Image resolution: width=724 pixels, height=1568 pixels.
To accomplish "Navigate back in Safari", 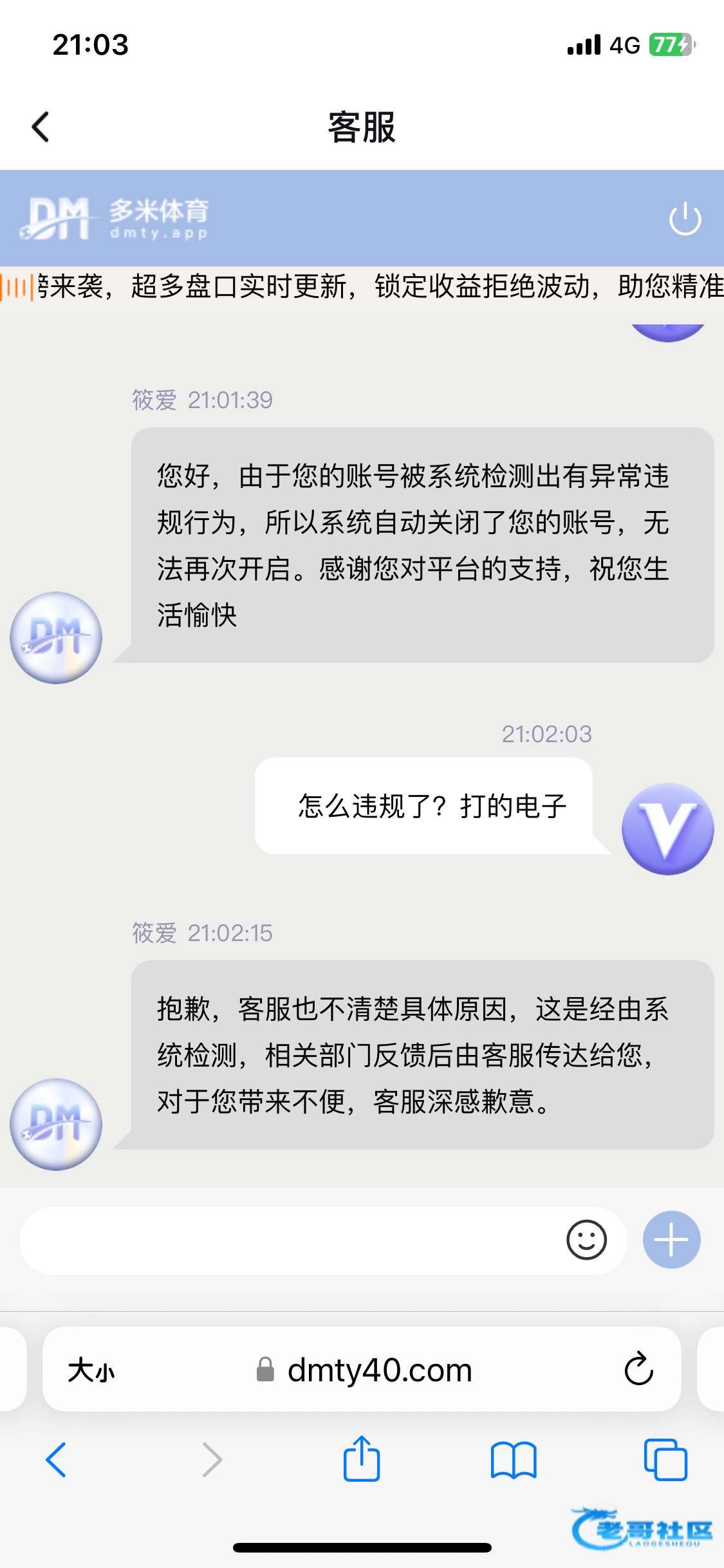I will [x=57, y=1460].
